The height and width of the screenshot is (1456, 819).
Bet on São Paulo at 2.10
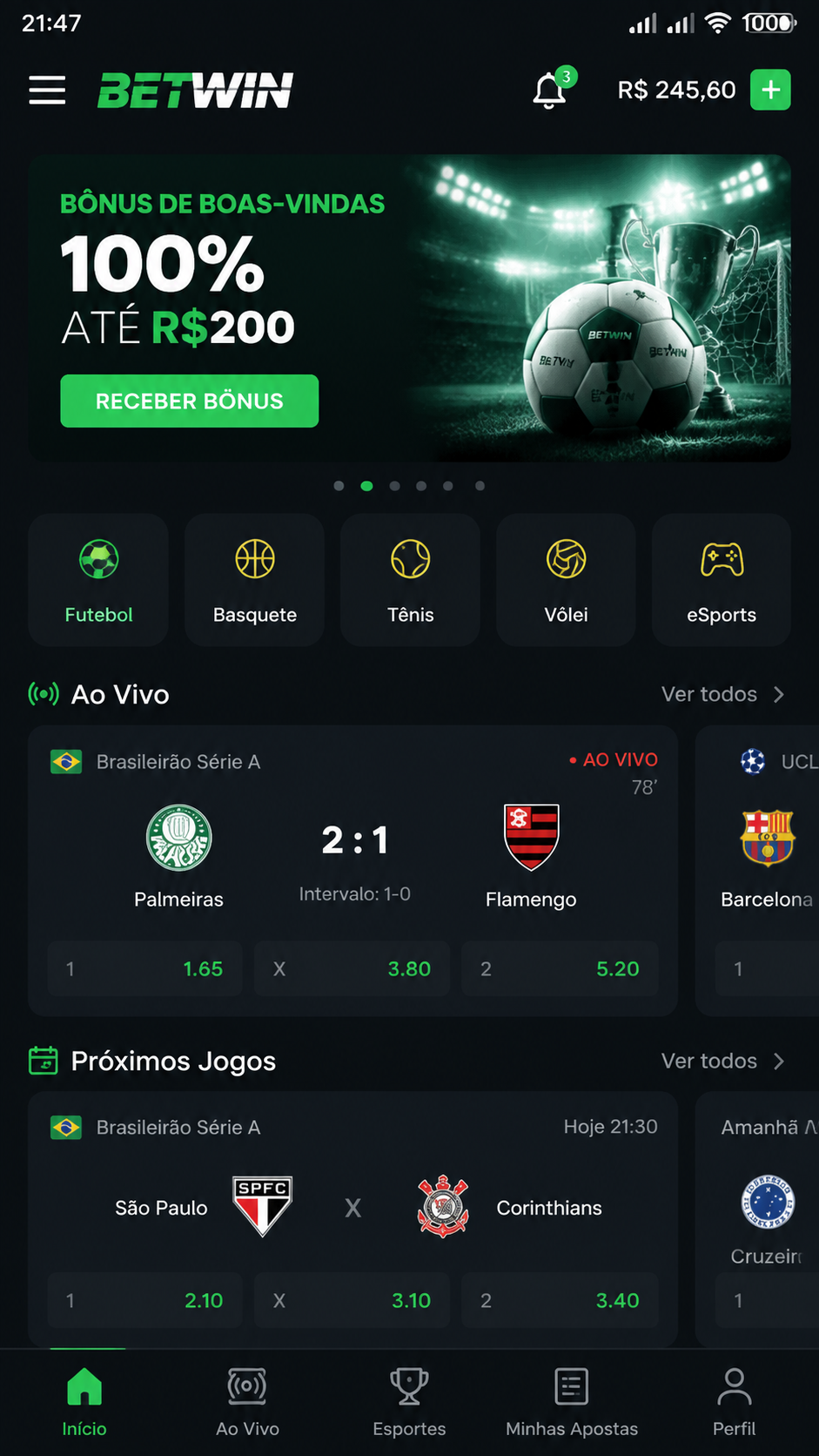click(144, 1300)
